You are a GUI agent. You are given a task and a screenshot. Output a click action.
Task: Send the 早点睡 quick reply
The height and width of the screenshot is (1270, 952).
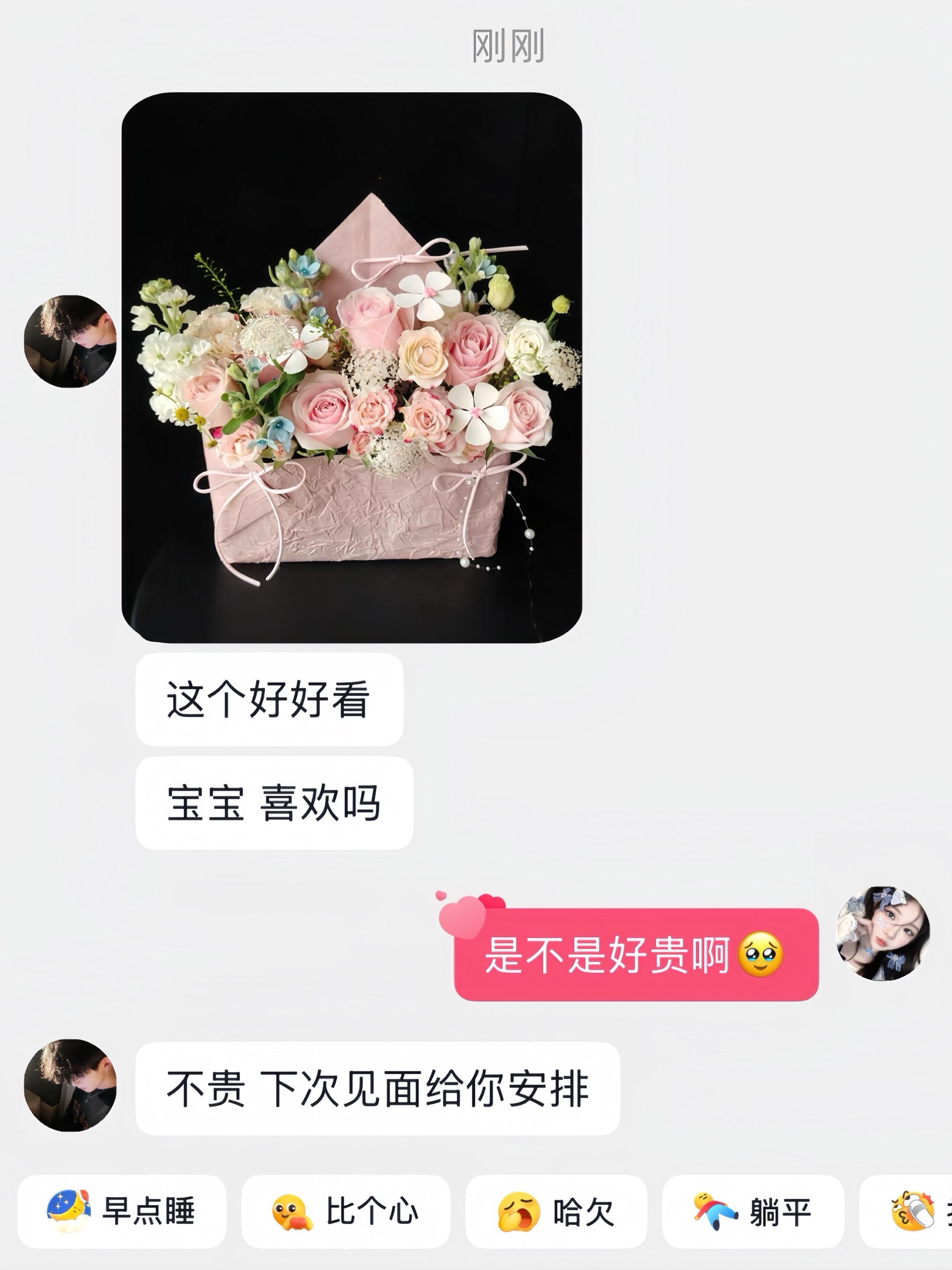coord(122,1211)
